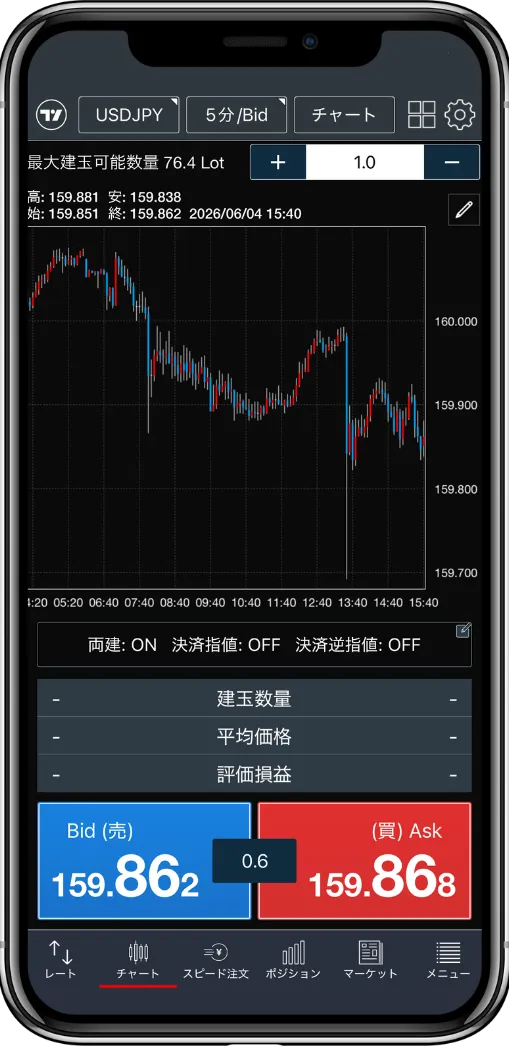The width and height of the screenshot is (509, 1047).
Task: Select the チャート tab
Action: (138, 960)
